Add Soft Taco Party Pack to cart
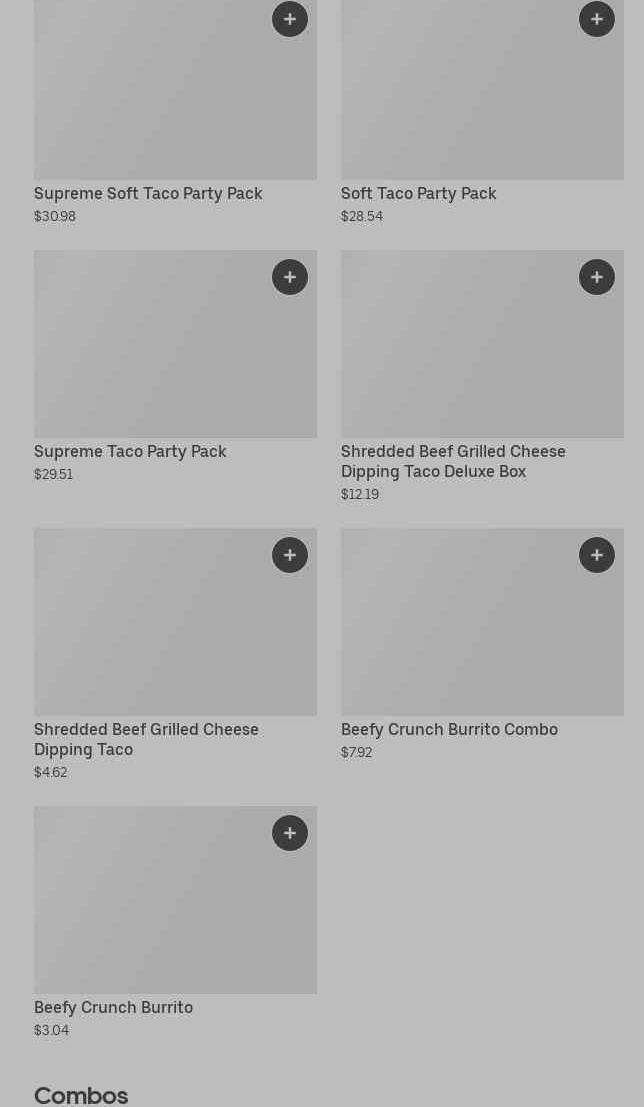This screenshot has height=1107, width=644. tap(597, 19)
